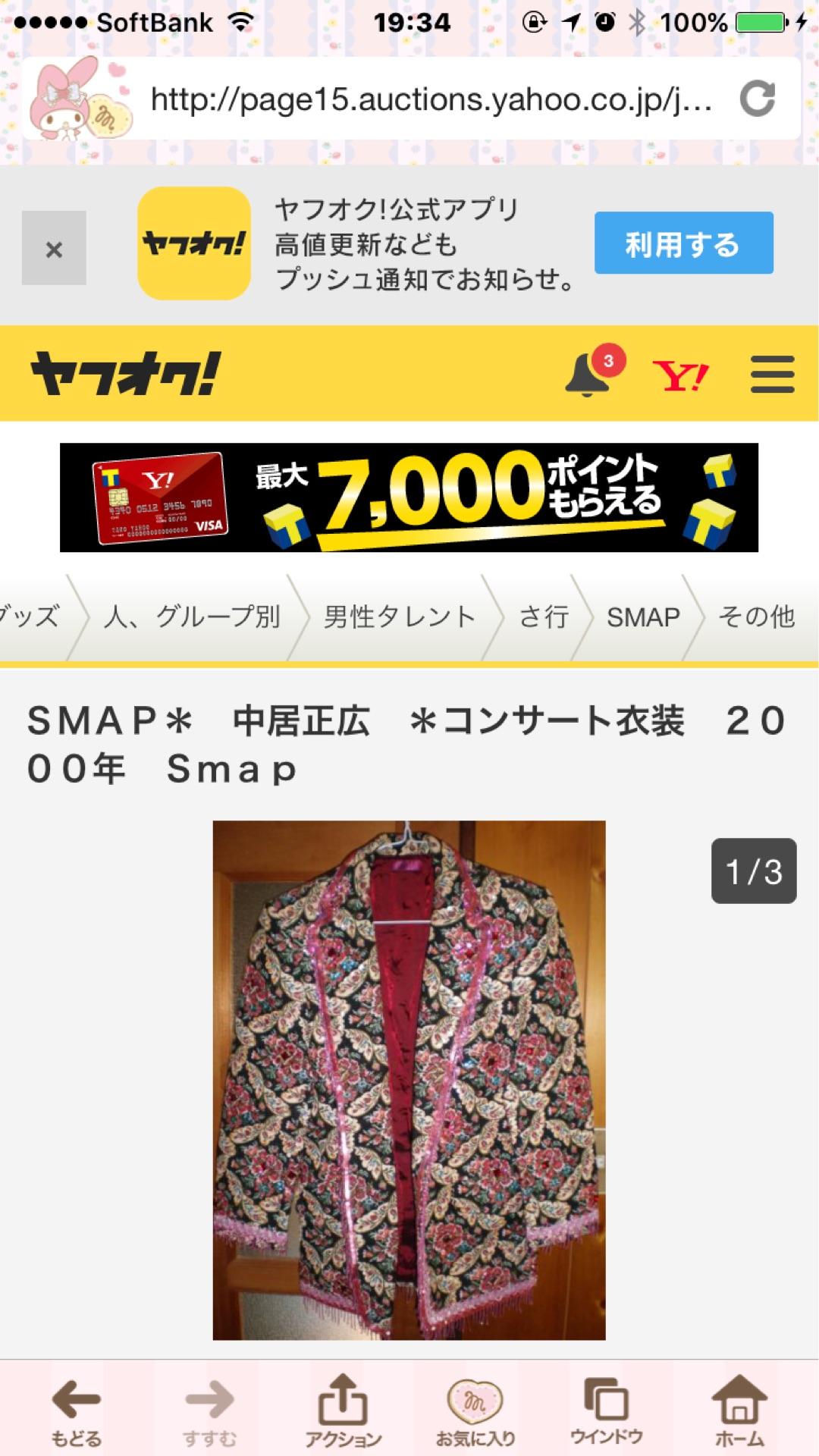Screen dimensions: 819x1456
Task: Select the さ行 breadcrumb
Action: (x=543, y=617)
